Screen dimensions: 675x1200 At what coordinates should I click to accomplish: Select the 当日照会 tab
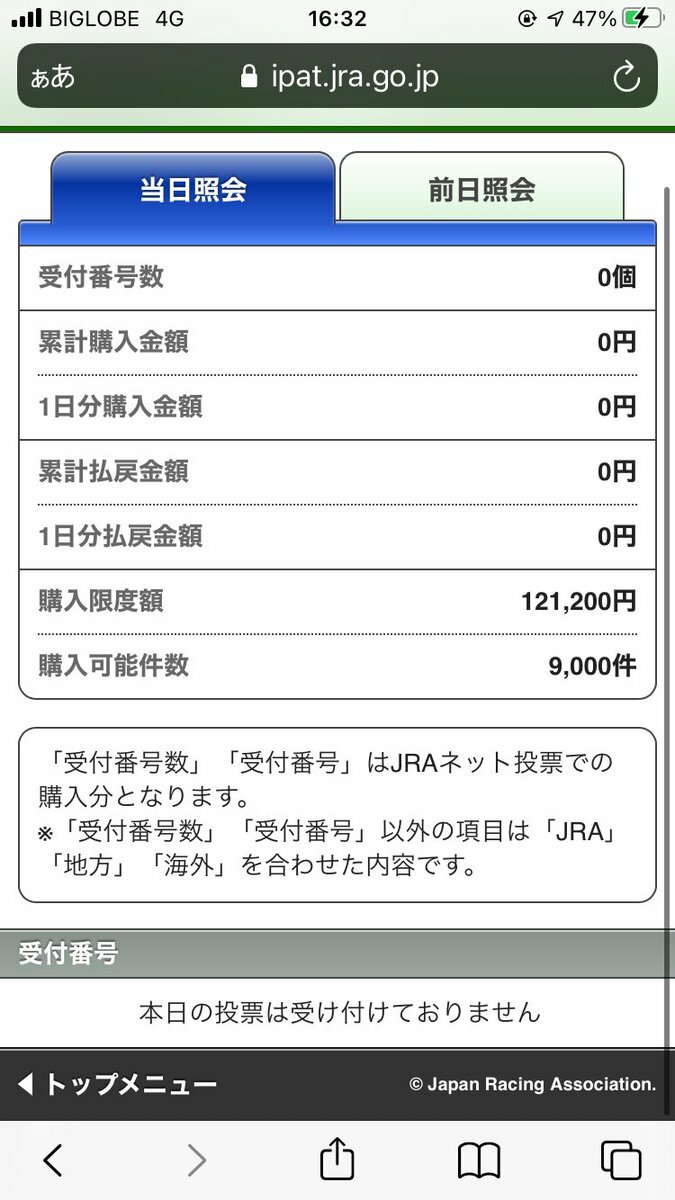point(193,188)
